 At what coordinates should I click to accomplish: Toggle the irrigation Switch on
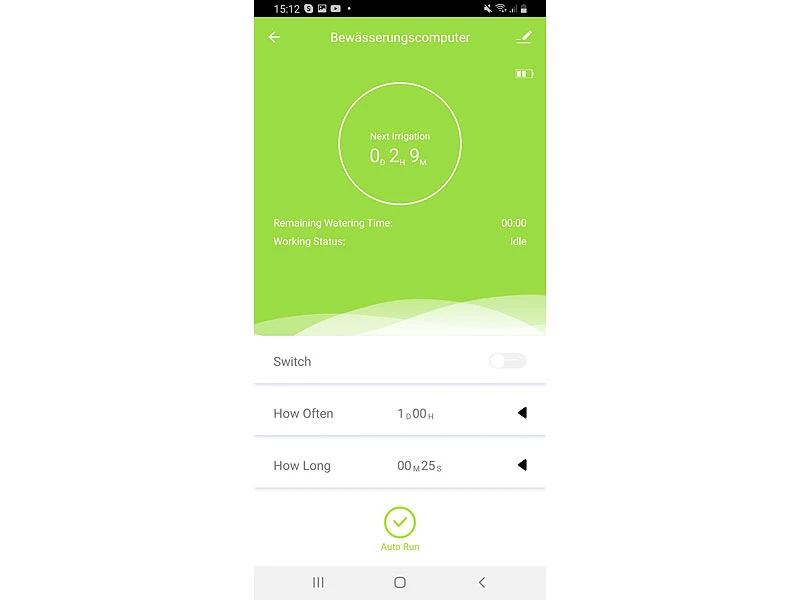tap(507, 361)
